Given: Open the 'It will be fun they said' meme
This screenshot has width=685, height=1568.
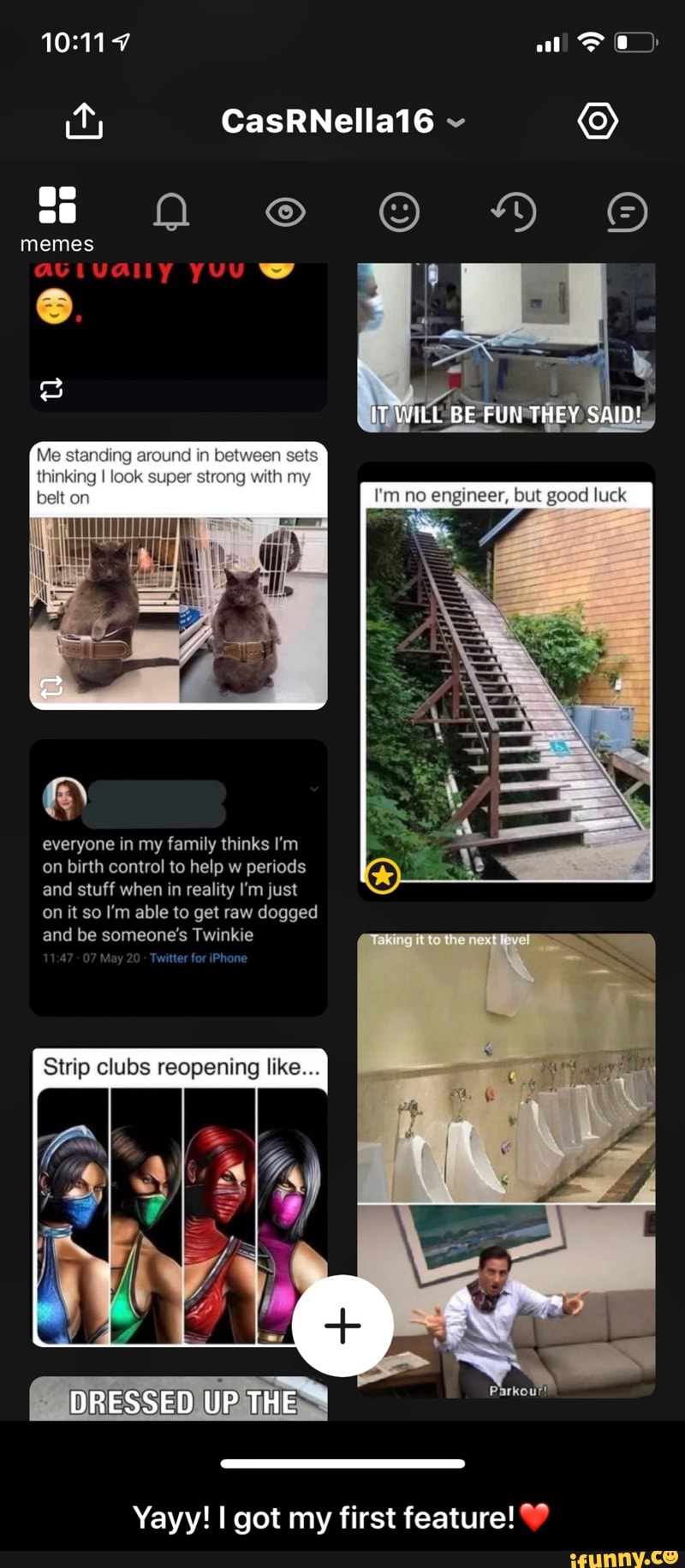Looking at the screenshot, I should [x=506, y=347].
